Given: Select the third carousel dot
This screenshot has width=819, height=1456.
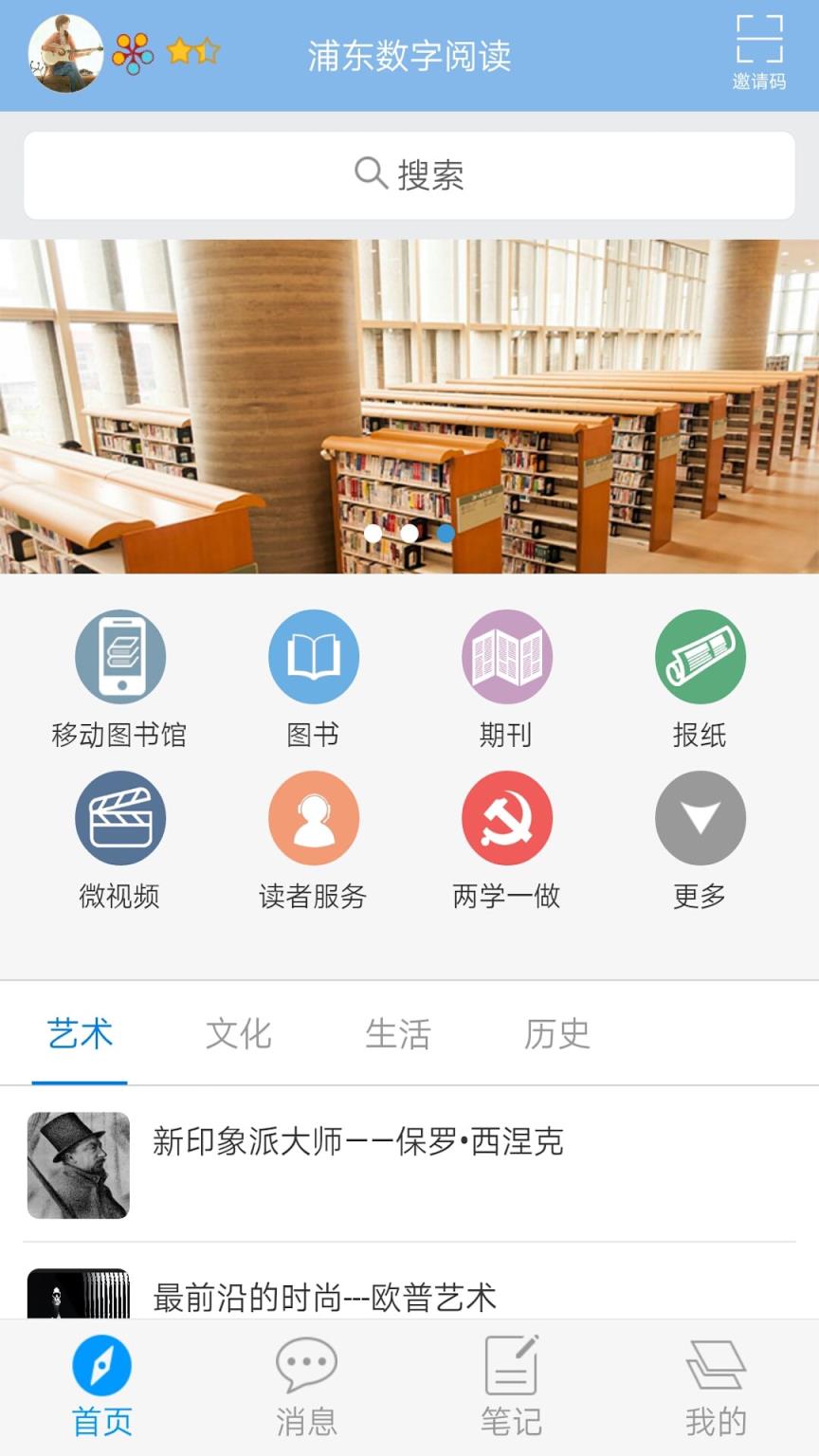Looking at the screenshot, I should (x=446, y=534).
